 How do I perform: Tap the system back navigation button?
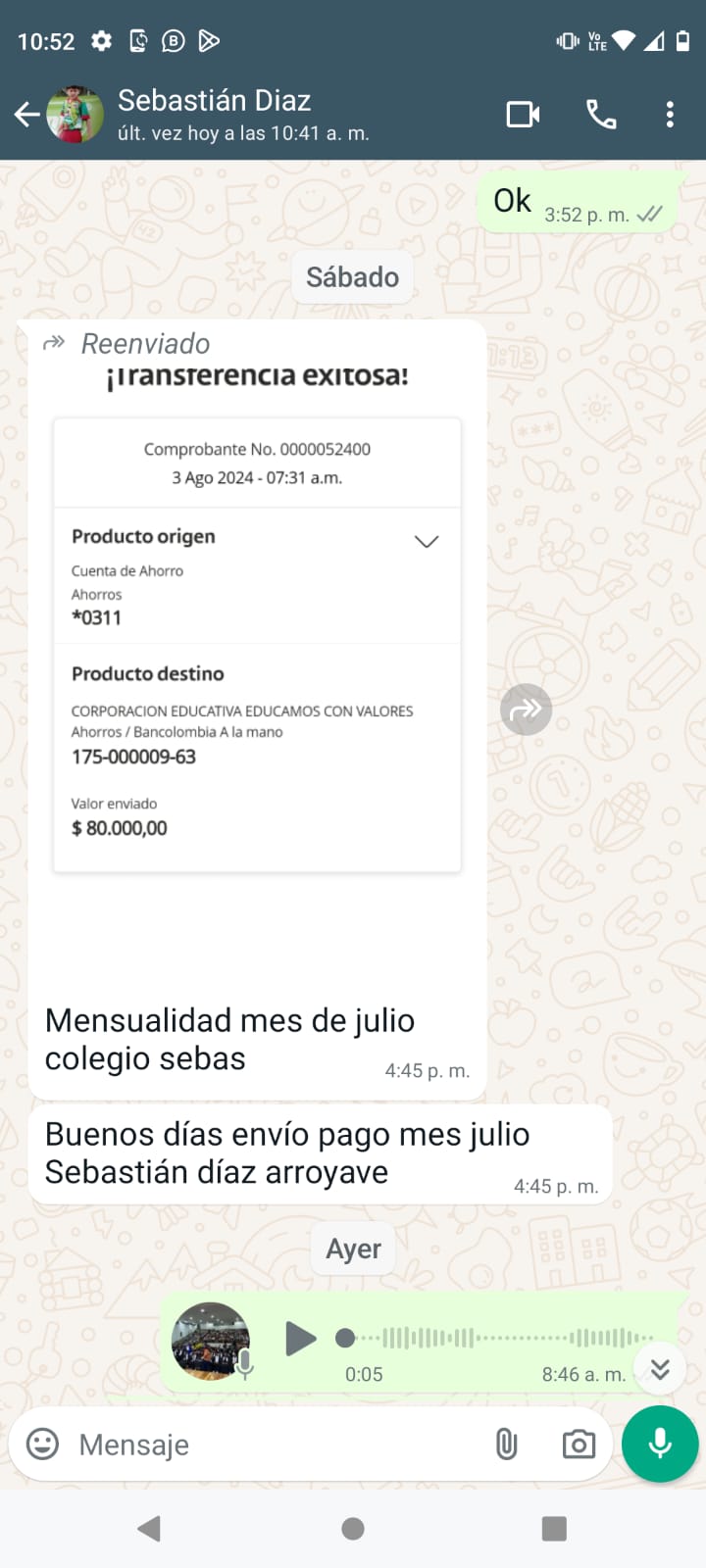coord(149,1529)
